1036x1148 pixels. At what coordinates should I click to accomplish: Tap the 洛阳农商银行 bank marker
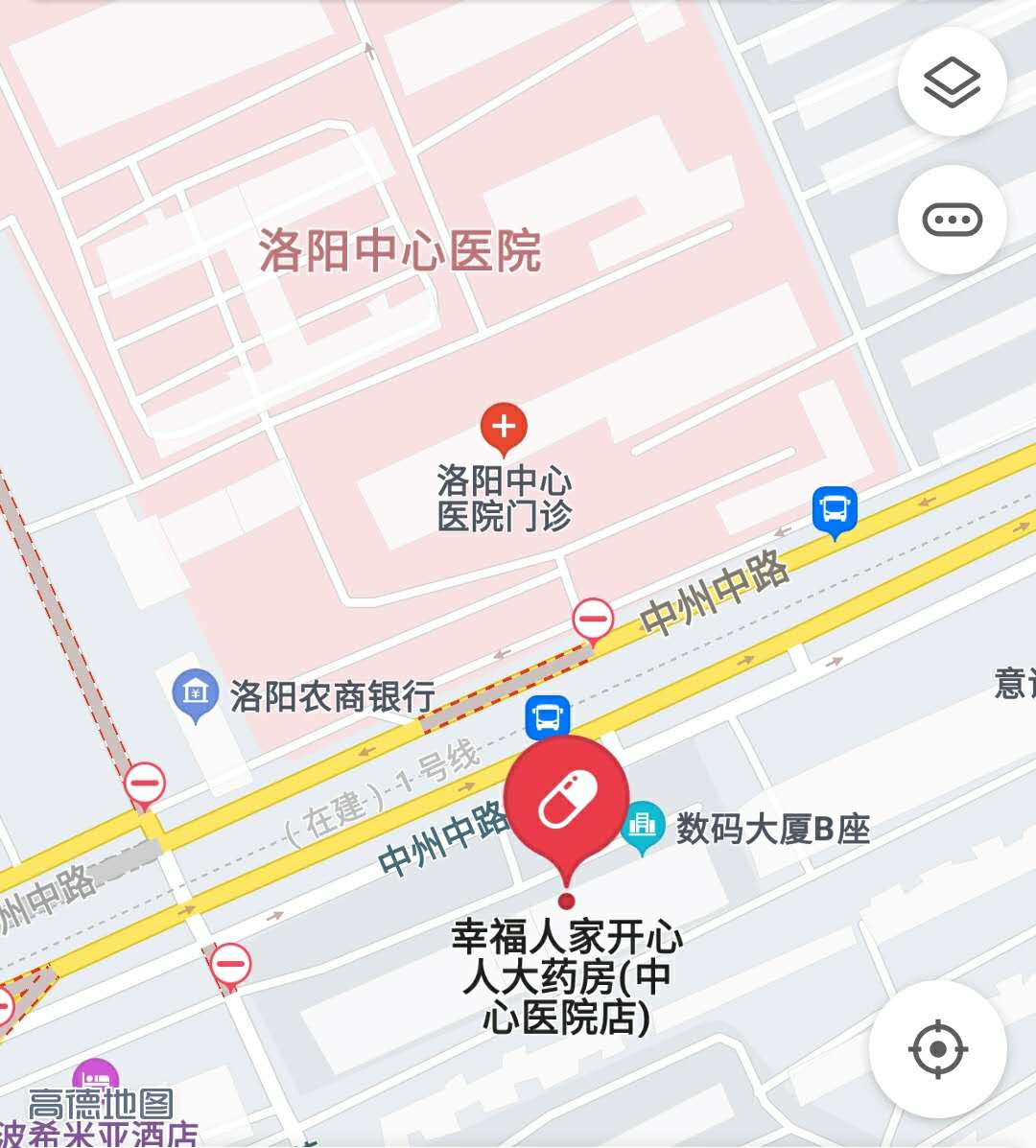[x=196, y=692]
